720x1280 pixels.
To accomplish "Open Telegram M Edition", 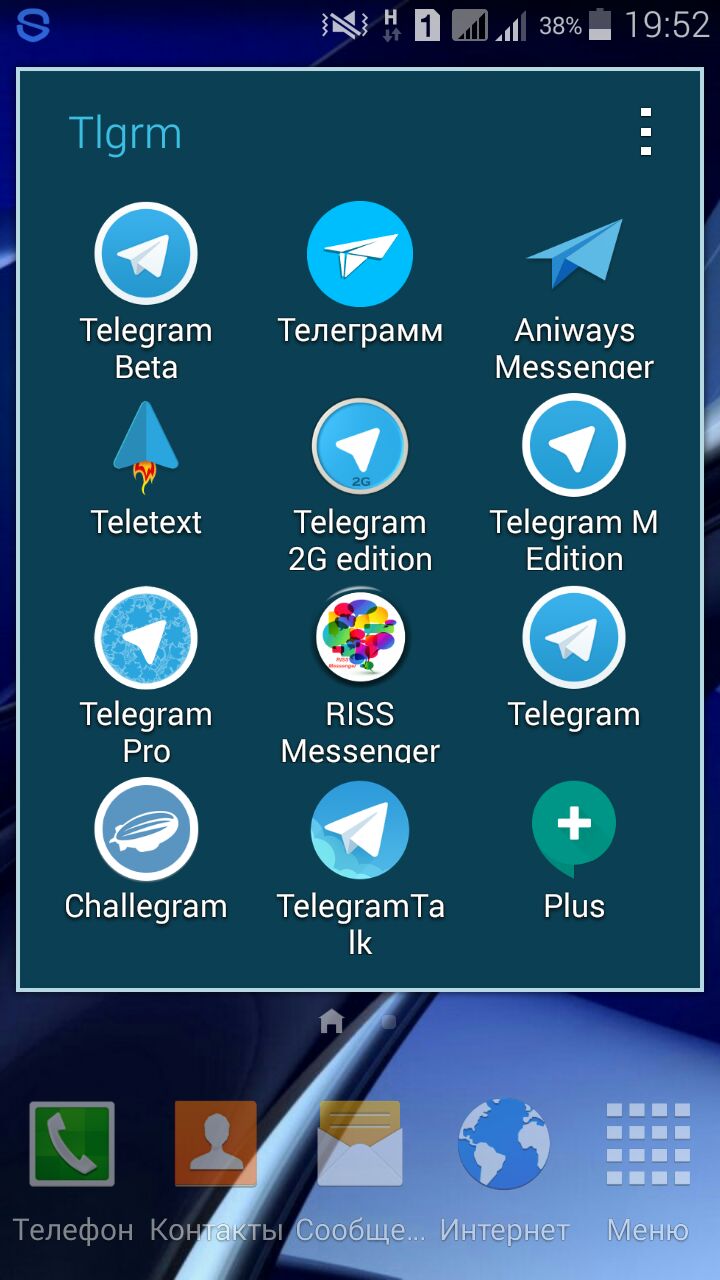I will (x=574, y=447).
